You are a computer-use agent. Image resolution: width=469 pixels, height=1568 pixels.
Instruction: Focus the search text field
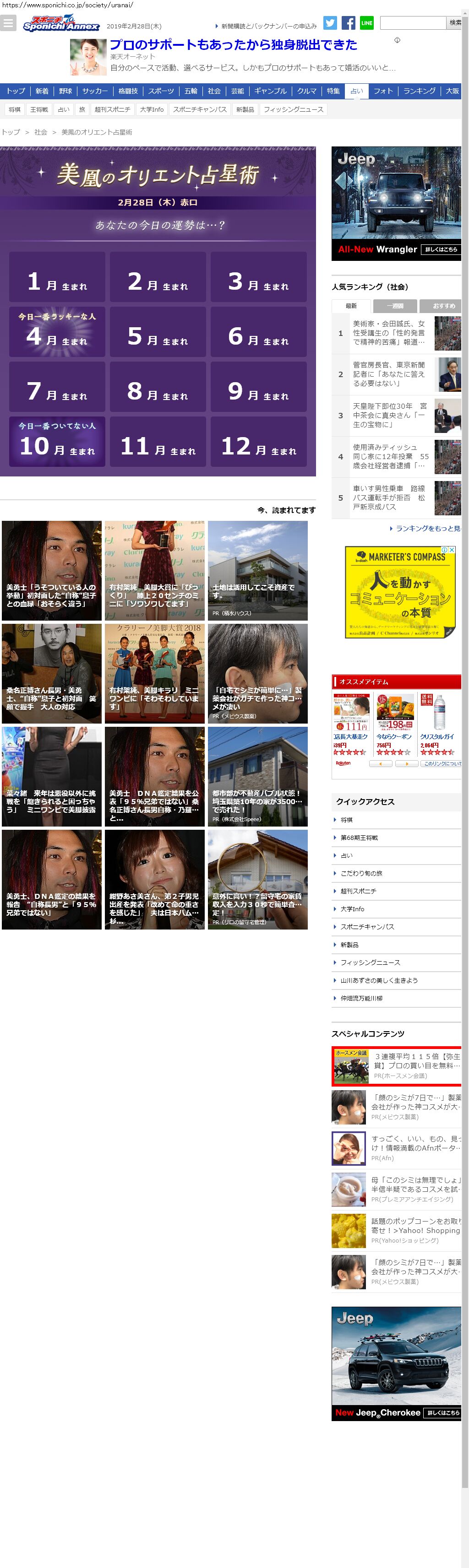click(413, 23)
